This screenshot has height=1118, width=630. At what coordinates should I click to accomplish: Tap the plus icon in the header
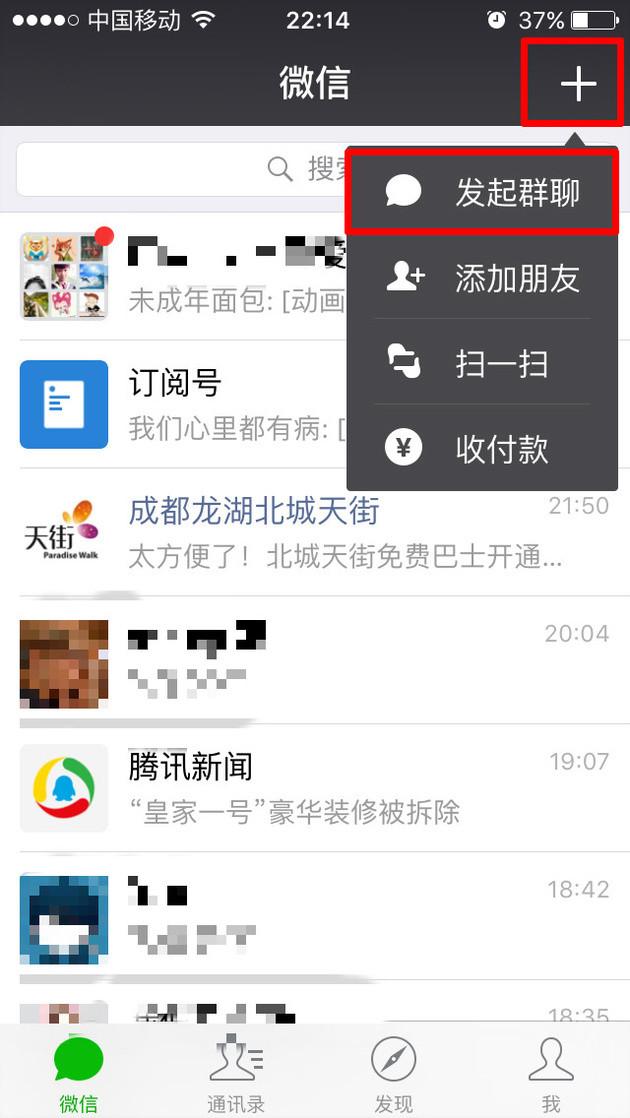578,85
